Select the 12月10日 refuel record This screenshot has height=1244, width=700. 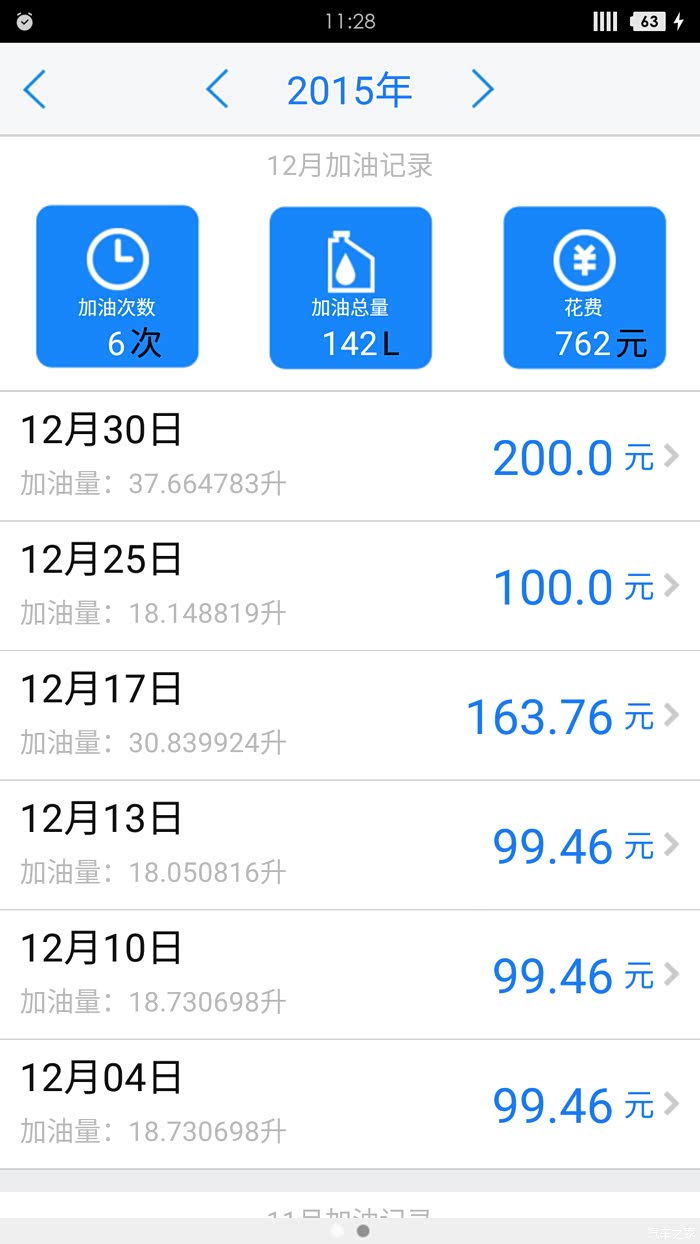pos(350,975)
